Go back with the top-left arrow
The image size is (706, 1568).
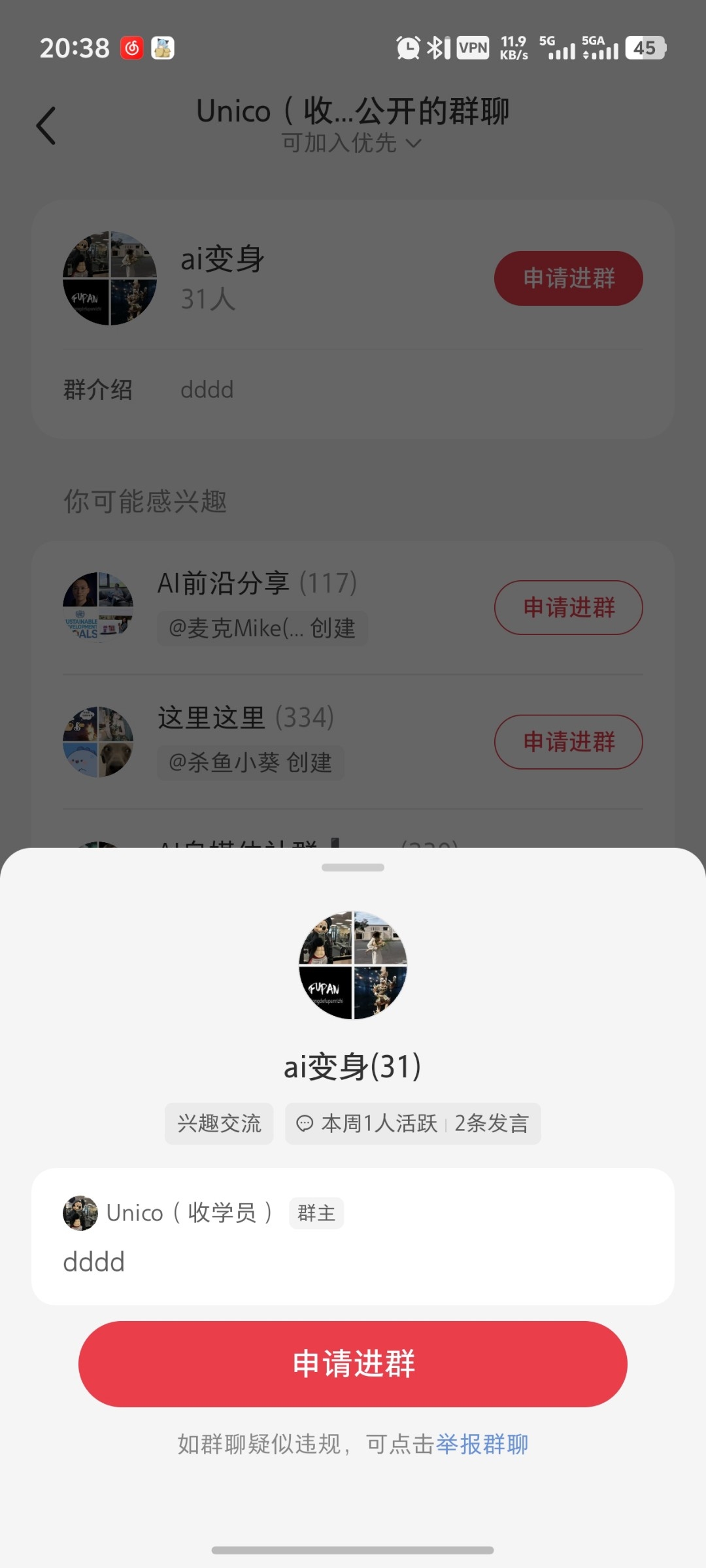(46, 125)
